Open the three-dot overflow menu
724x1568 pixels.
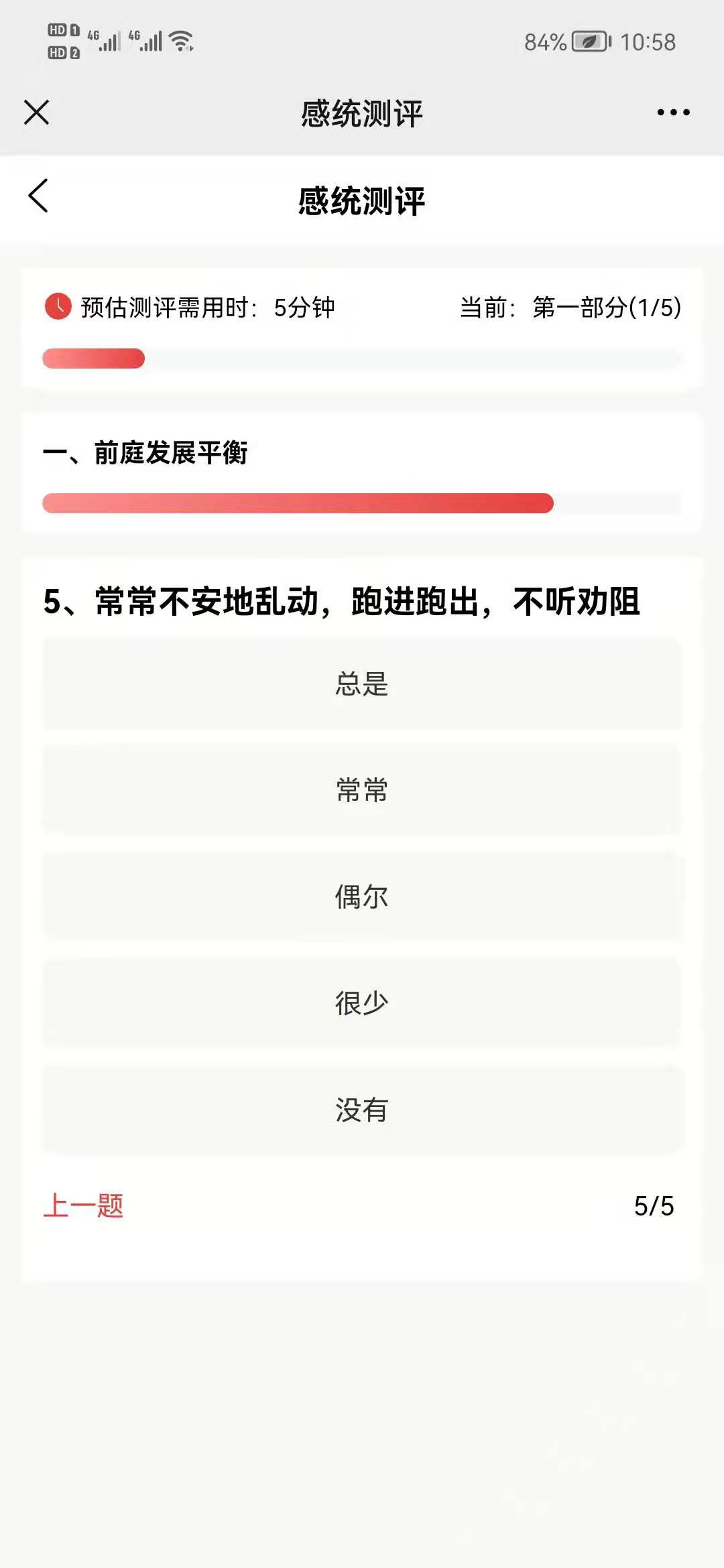(x=673, y=113)
